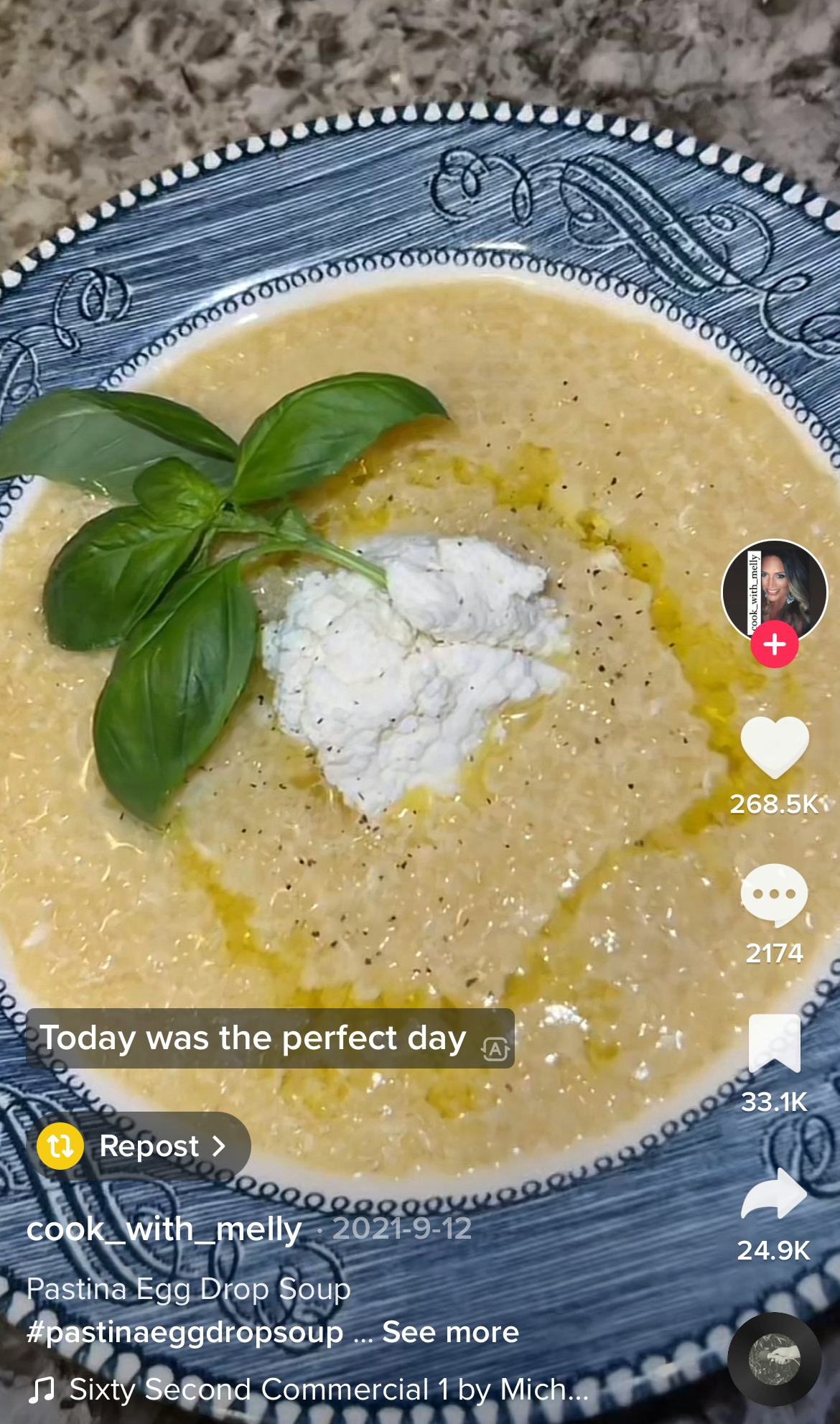Expand caption with See more
840x1424 pixels.
450,1333
